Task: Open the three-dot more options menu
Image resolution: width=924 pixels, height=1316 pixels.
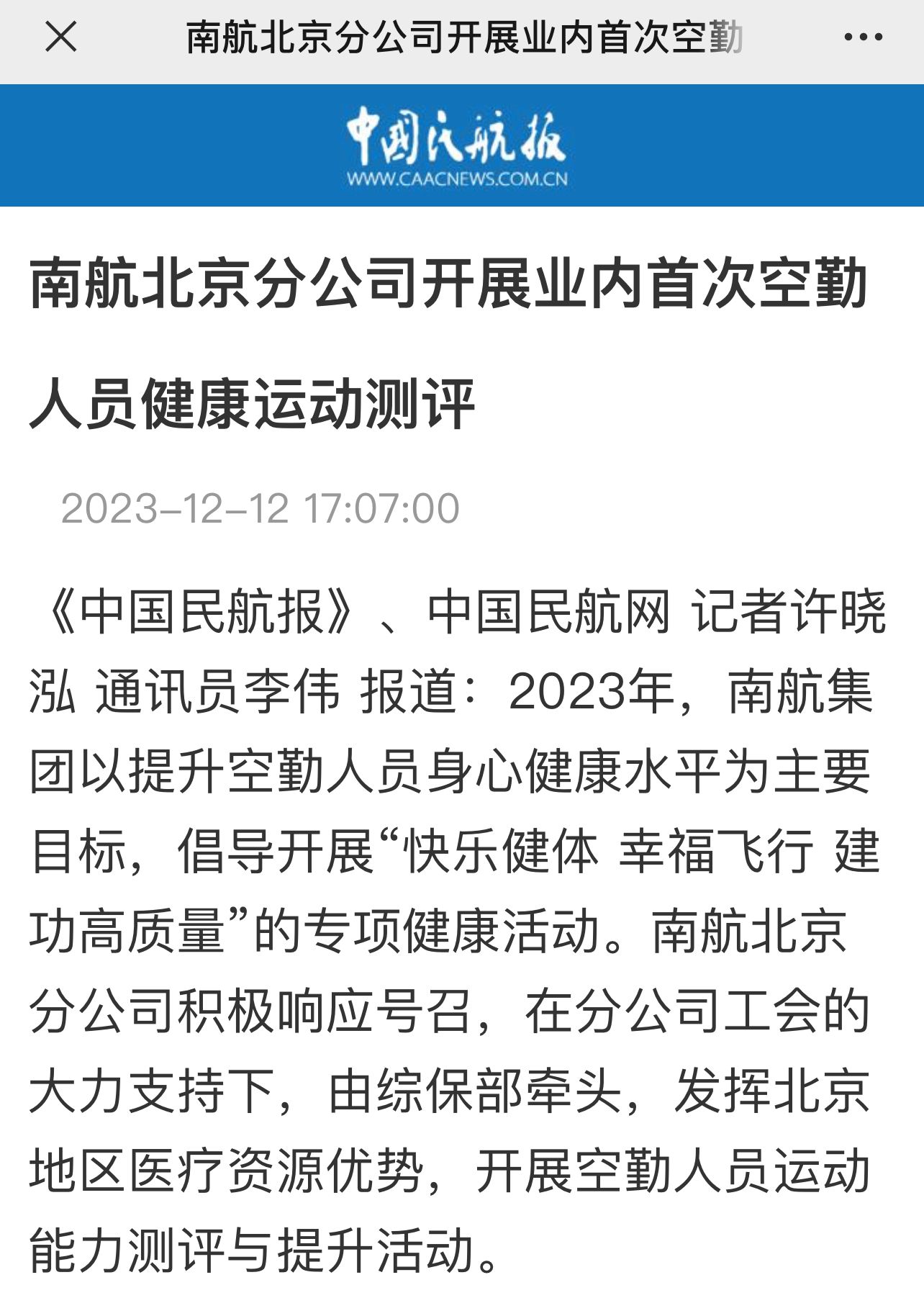Action: (x=863, y=37)
